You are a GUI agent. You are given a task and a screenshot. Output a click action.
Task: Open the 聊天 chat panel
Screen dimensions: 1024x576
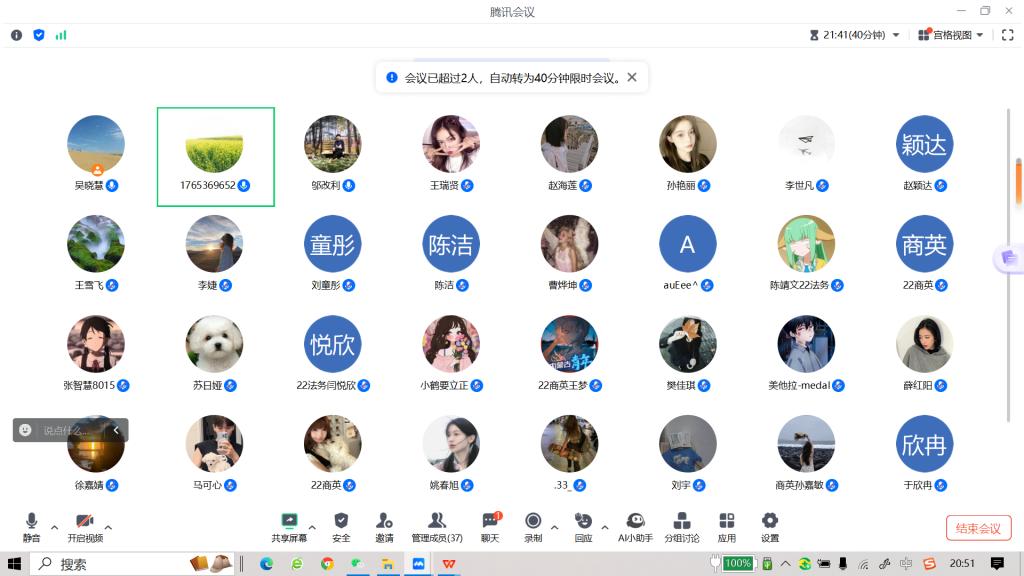490,525
